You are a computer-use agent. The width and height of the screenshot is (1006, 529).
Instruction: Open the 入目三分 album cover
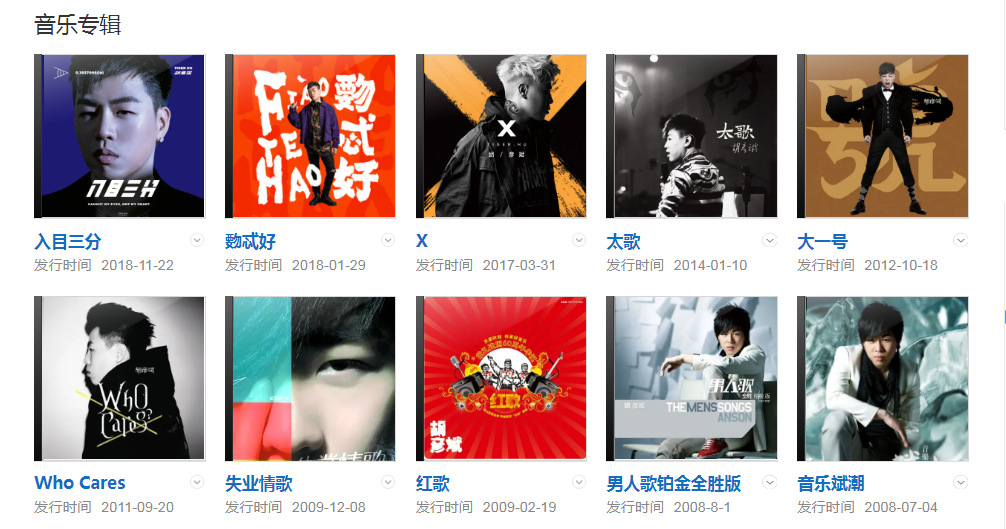tap(120, 136)
